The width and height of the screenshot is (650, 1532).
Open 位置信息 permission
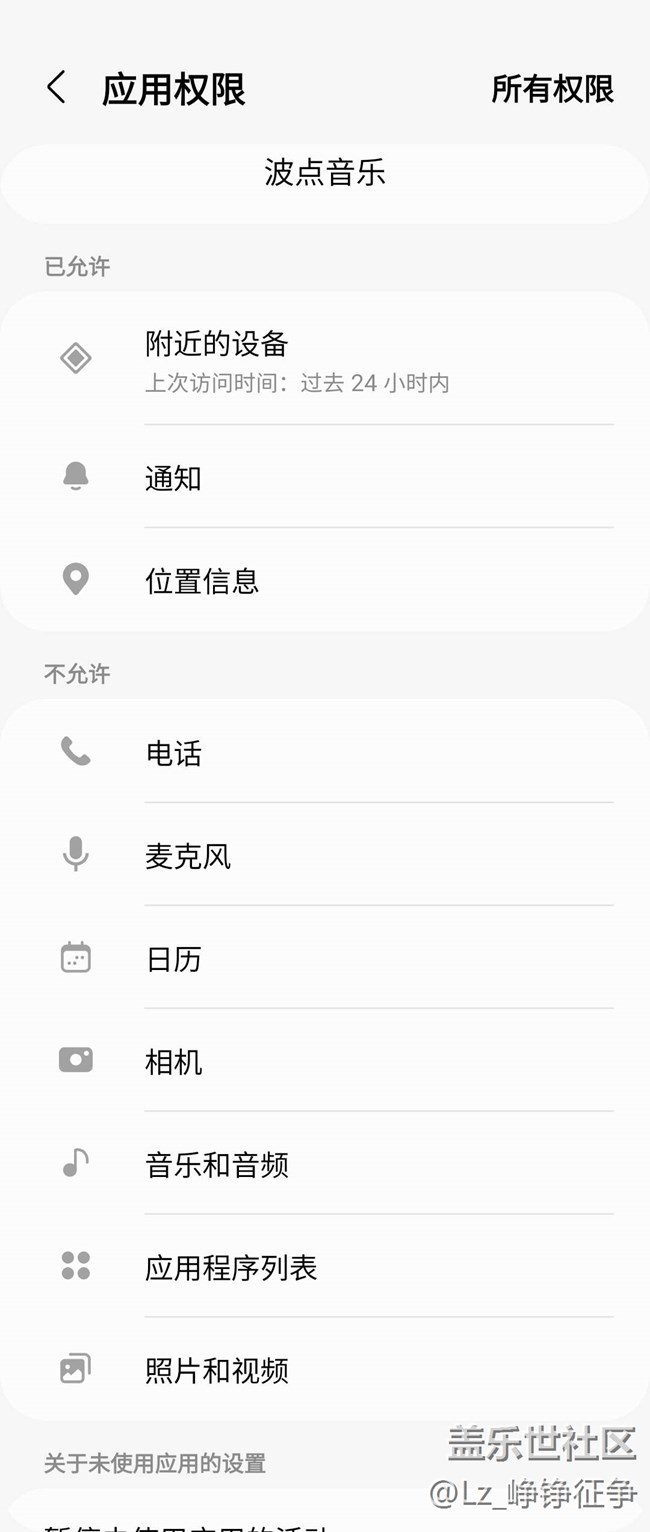[x=325, y=580]
